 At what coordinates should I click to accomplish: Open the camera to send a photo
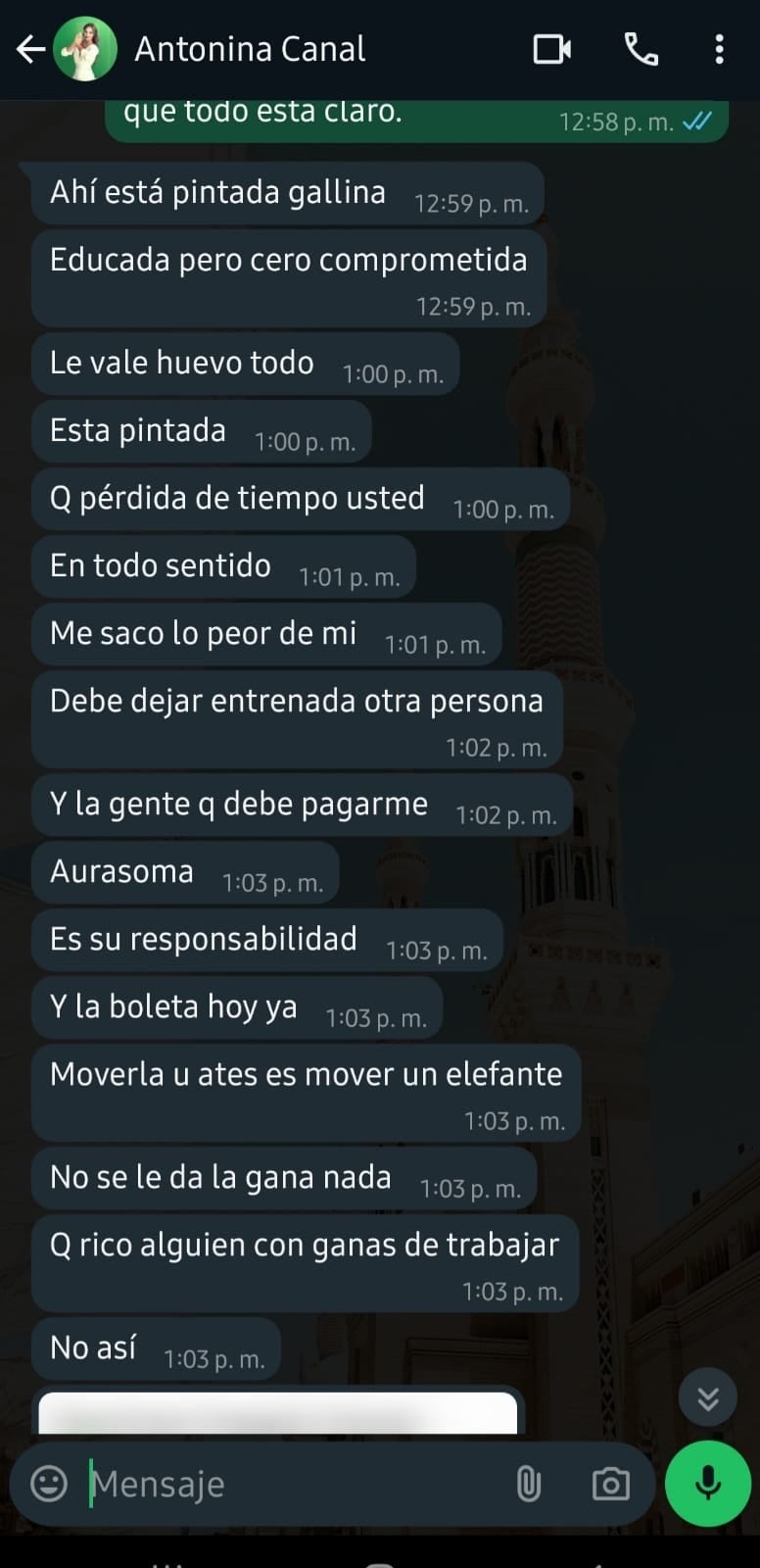[x=610, y=1484]
